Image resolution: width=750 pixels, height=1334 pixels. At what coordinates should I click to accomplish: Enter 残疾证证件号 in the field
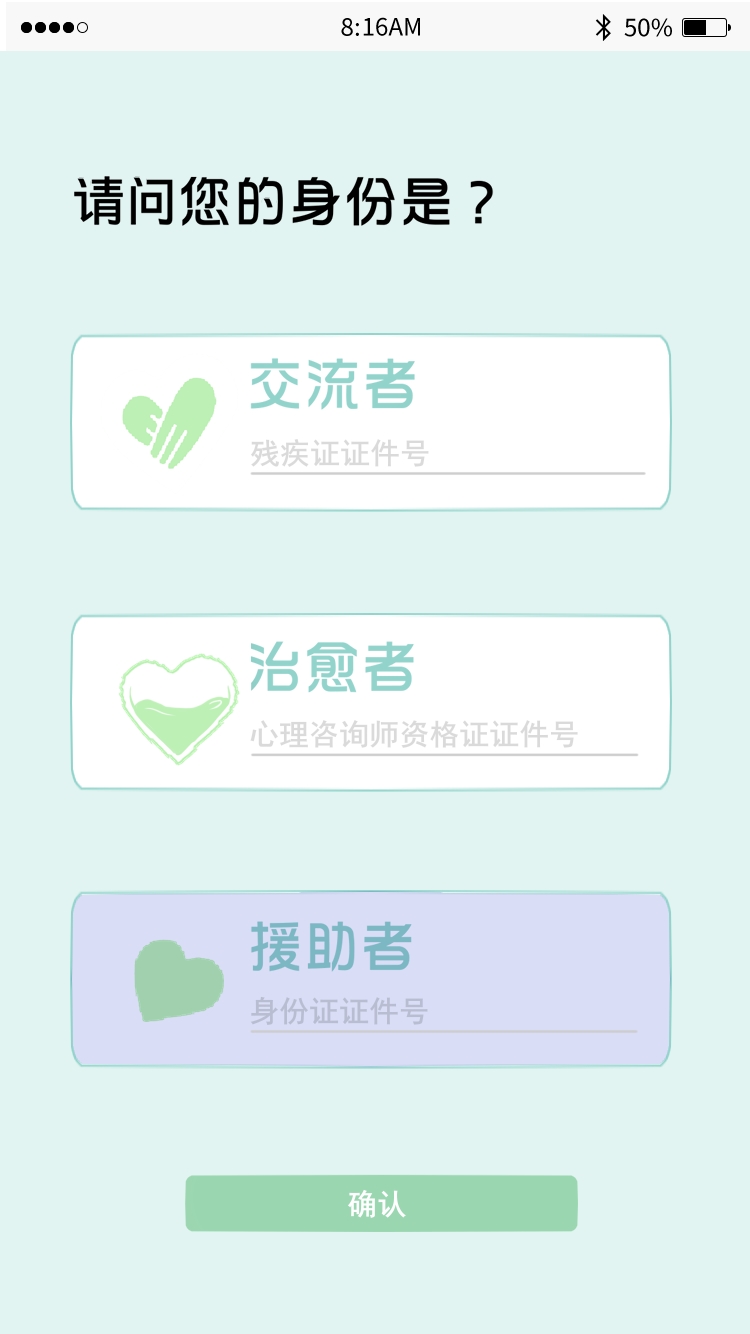(446, 455)
